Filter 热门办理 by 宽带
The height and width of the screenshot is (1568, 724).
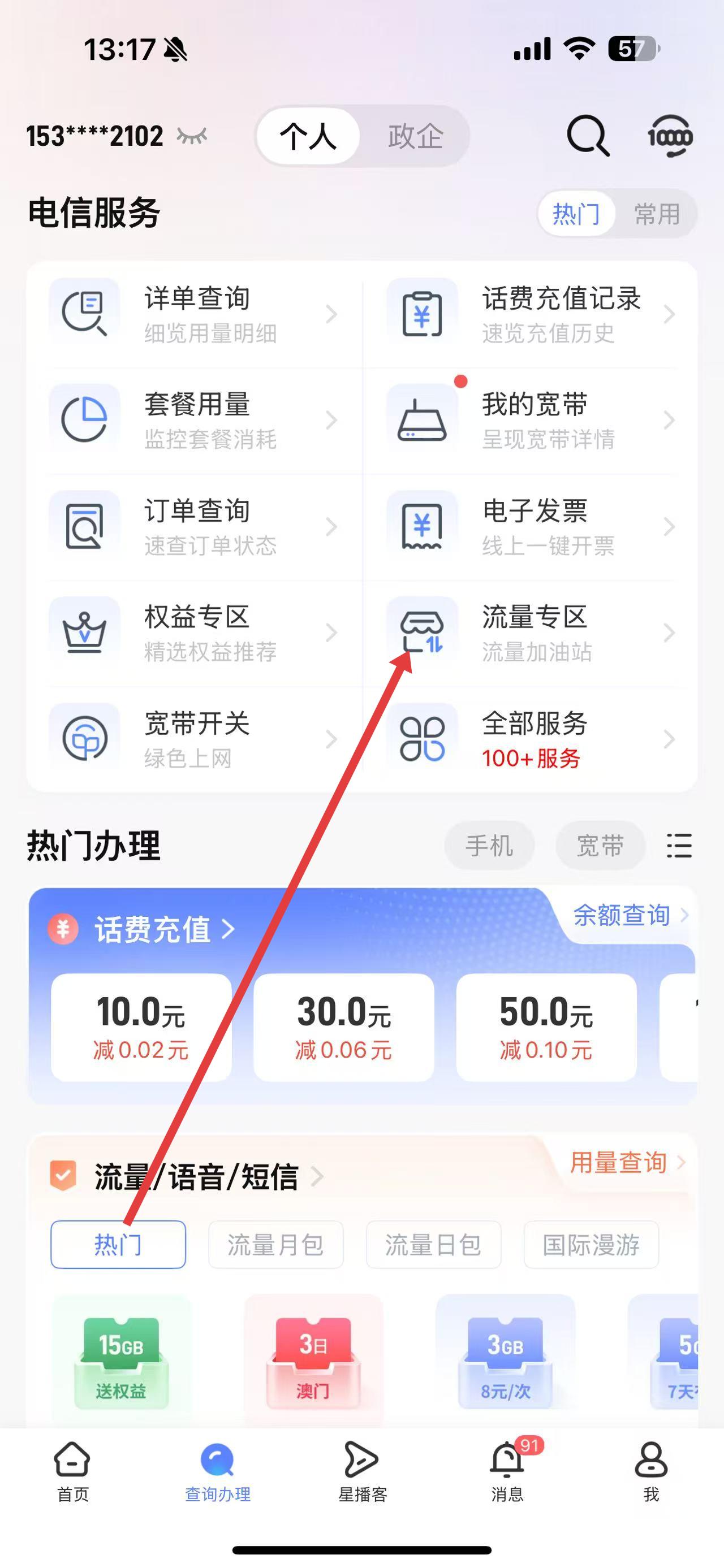coord(600,846)
